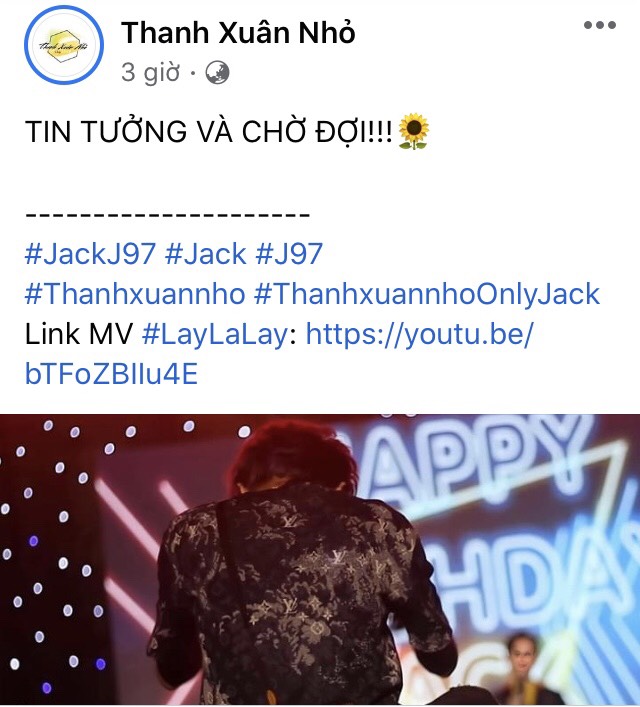Open the #J97 hashtag
Viewport: 640px width, 707px height.
point(290,253)
